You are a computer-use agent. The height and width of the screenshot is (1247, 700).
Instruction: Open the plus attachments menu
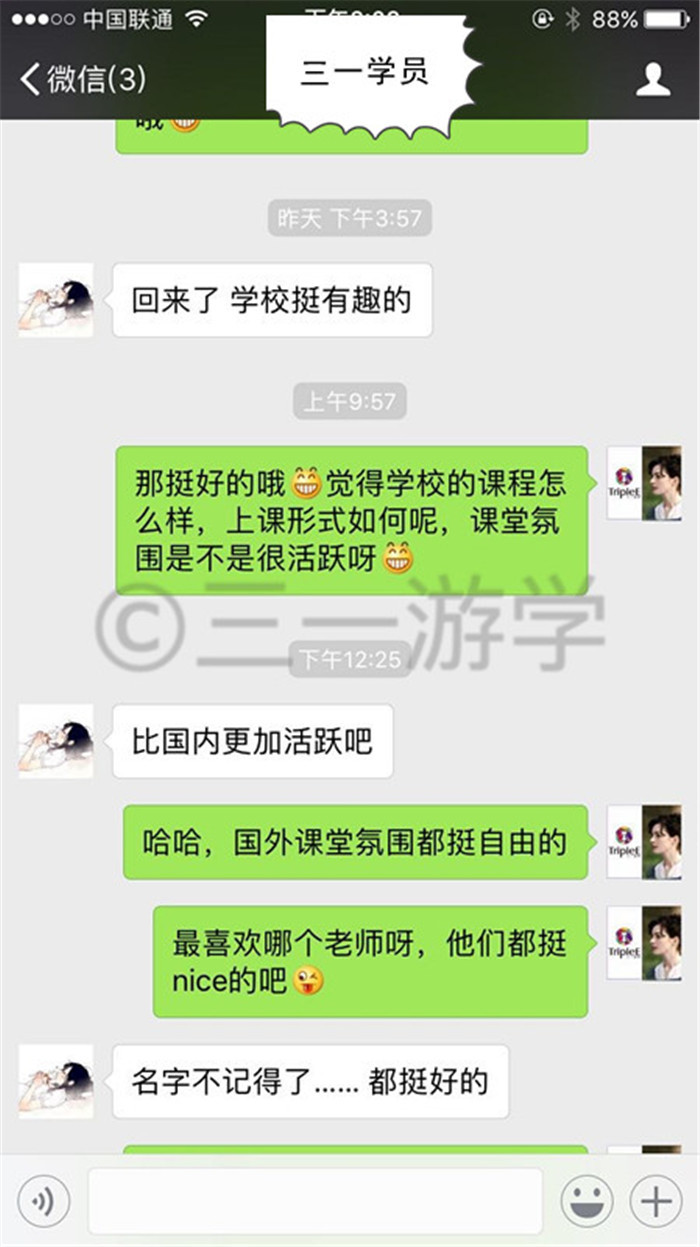pyautogui.click(x=655, y=1201)
